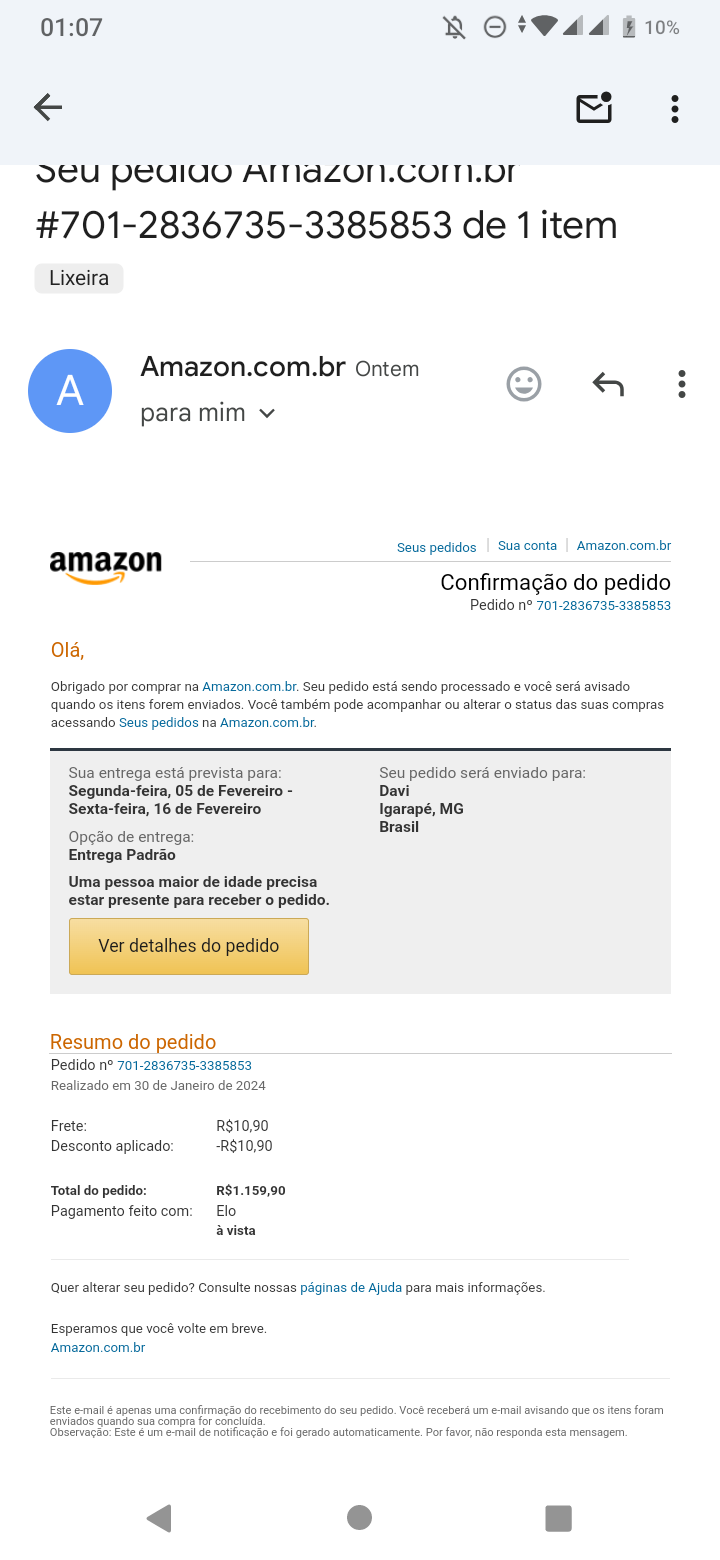Open order number link under Resumo do pedido
The width and height of the screenshot is (720, 1560).
[x=184, y=1066]
